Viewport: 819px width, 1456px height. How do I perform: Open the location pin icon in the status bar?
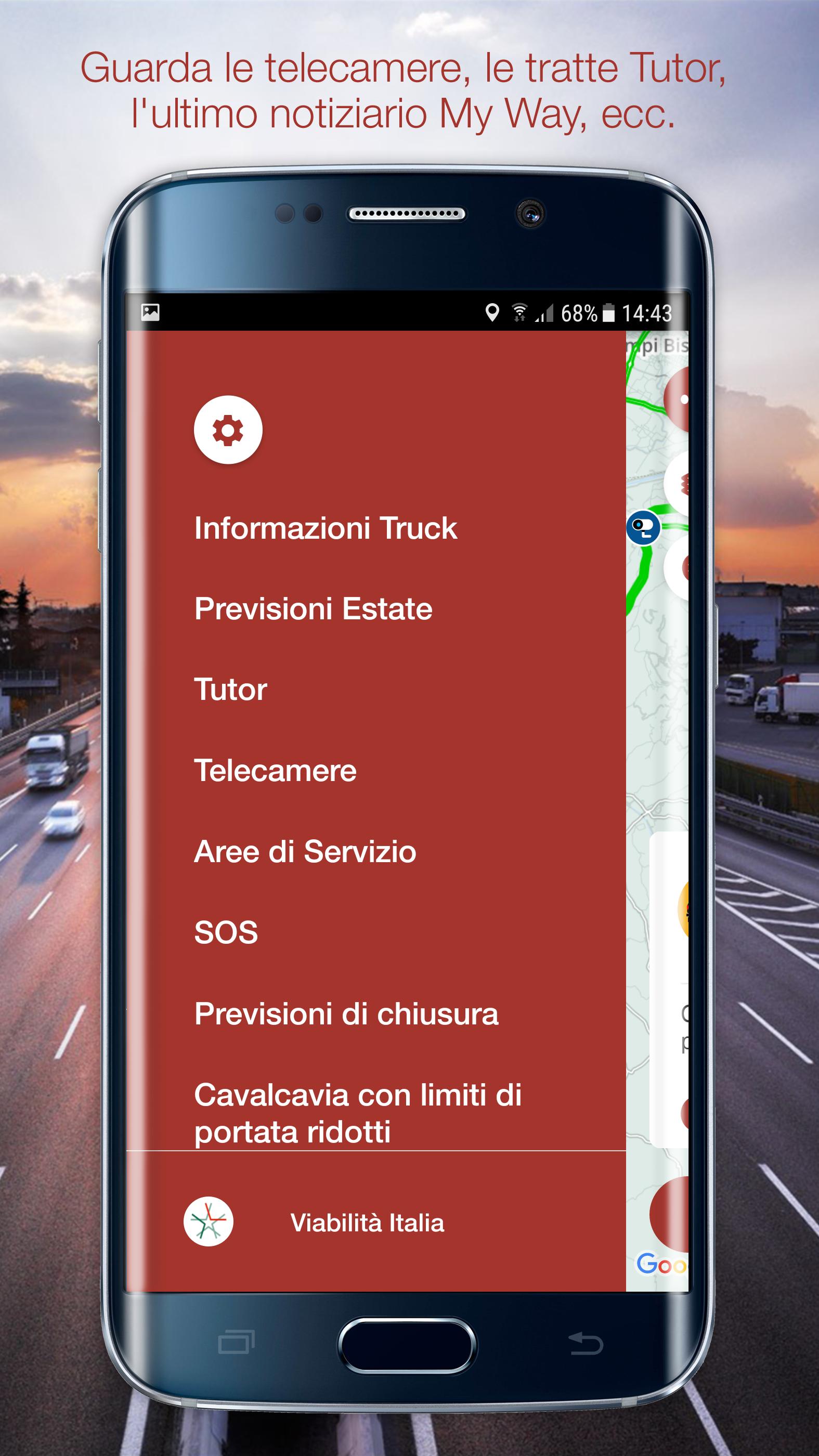coord(493,312)
